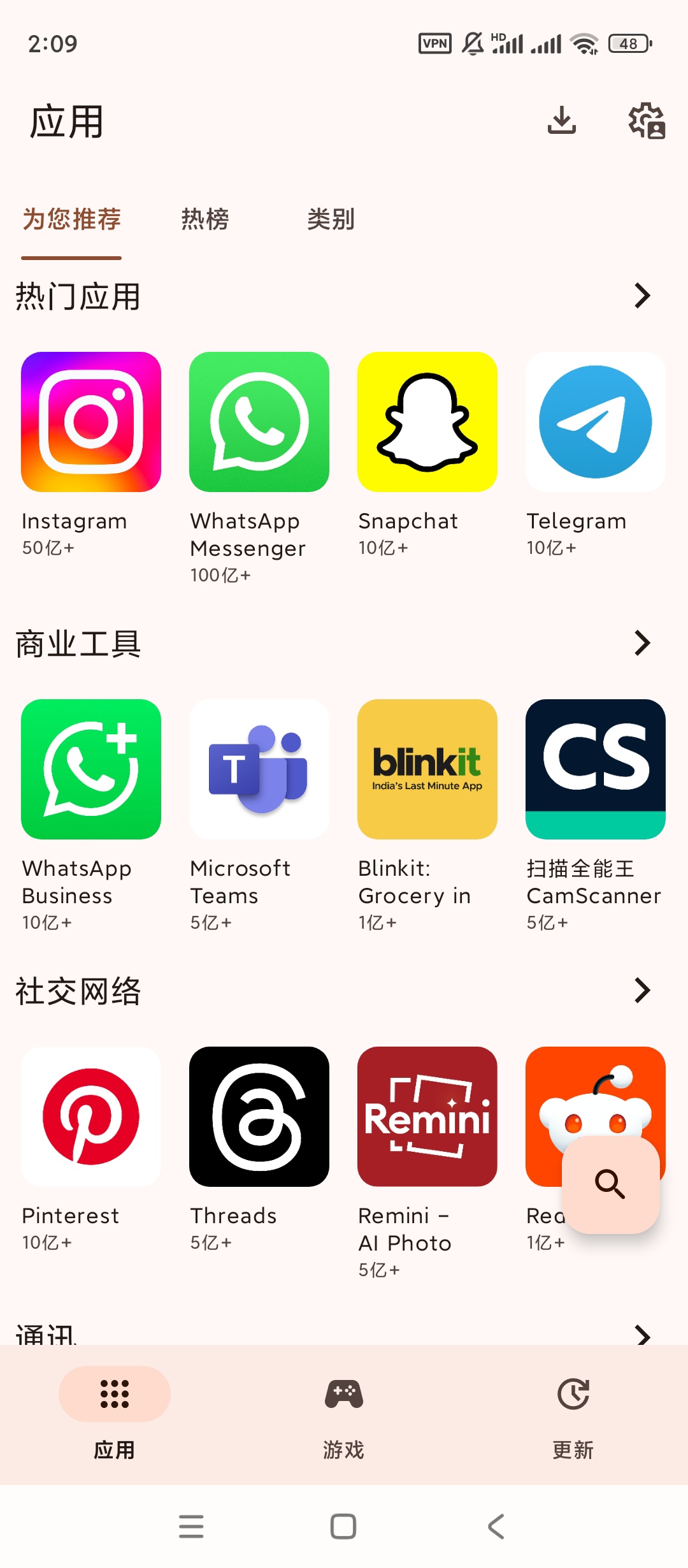Tap the floating search button

point(610,1184)
